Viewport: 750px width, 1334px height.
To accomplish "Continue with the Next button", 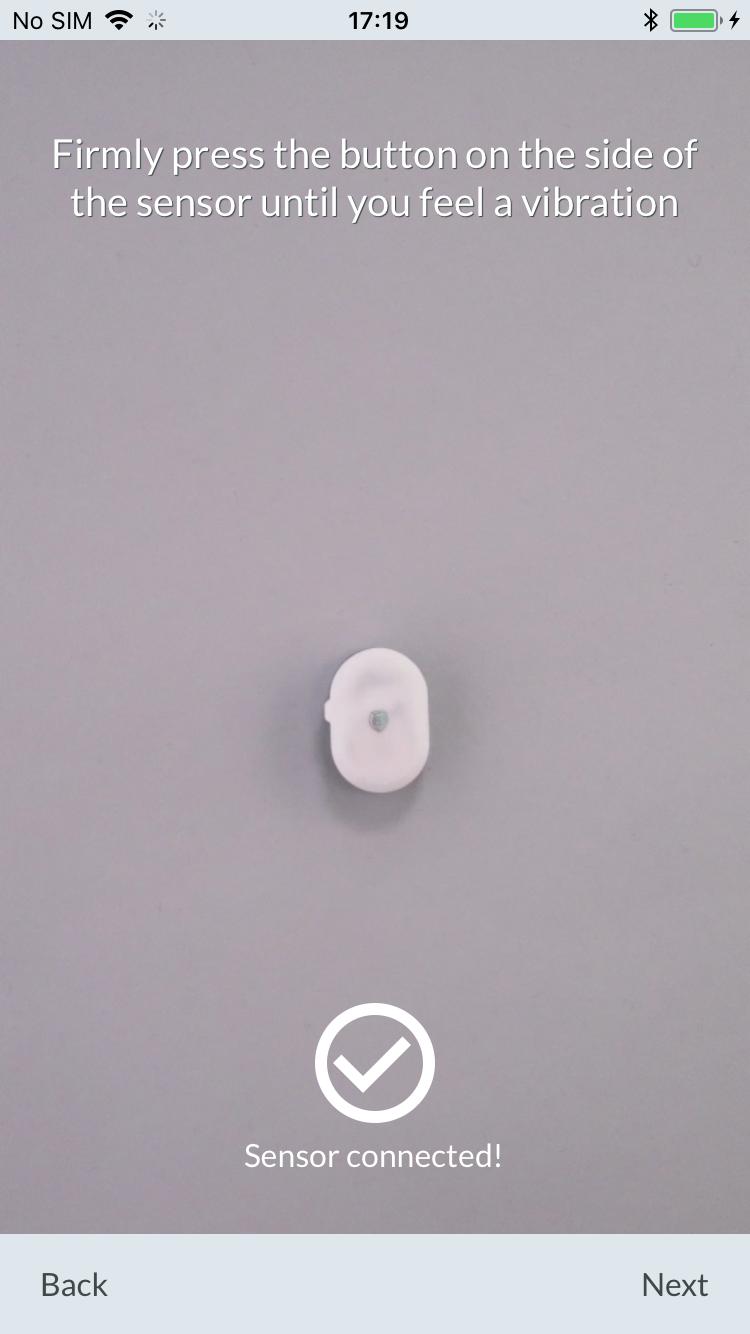I will point(675,1285).
